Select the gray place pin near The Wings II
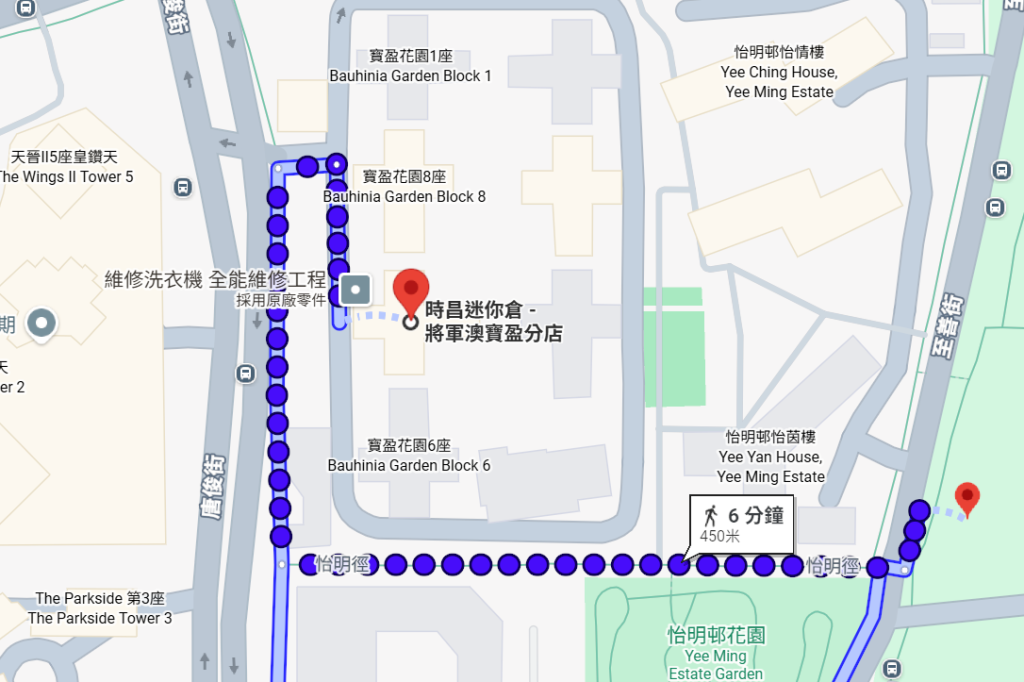The image size is (1024, 682). coord(41,323)
